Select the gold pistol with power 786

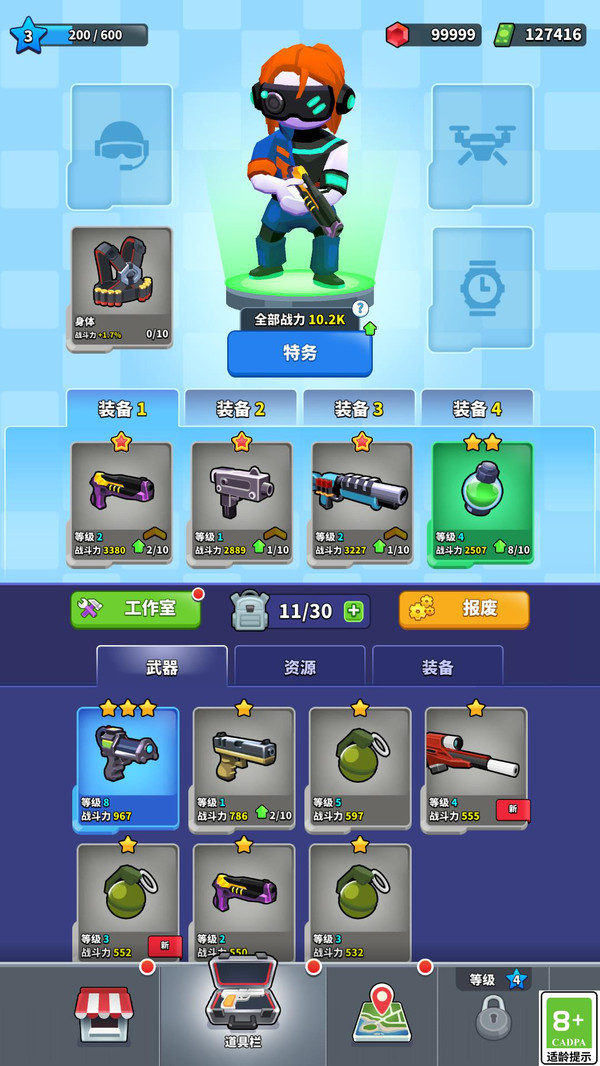click(244, 767)
